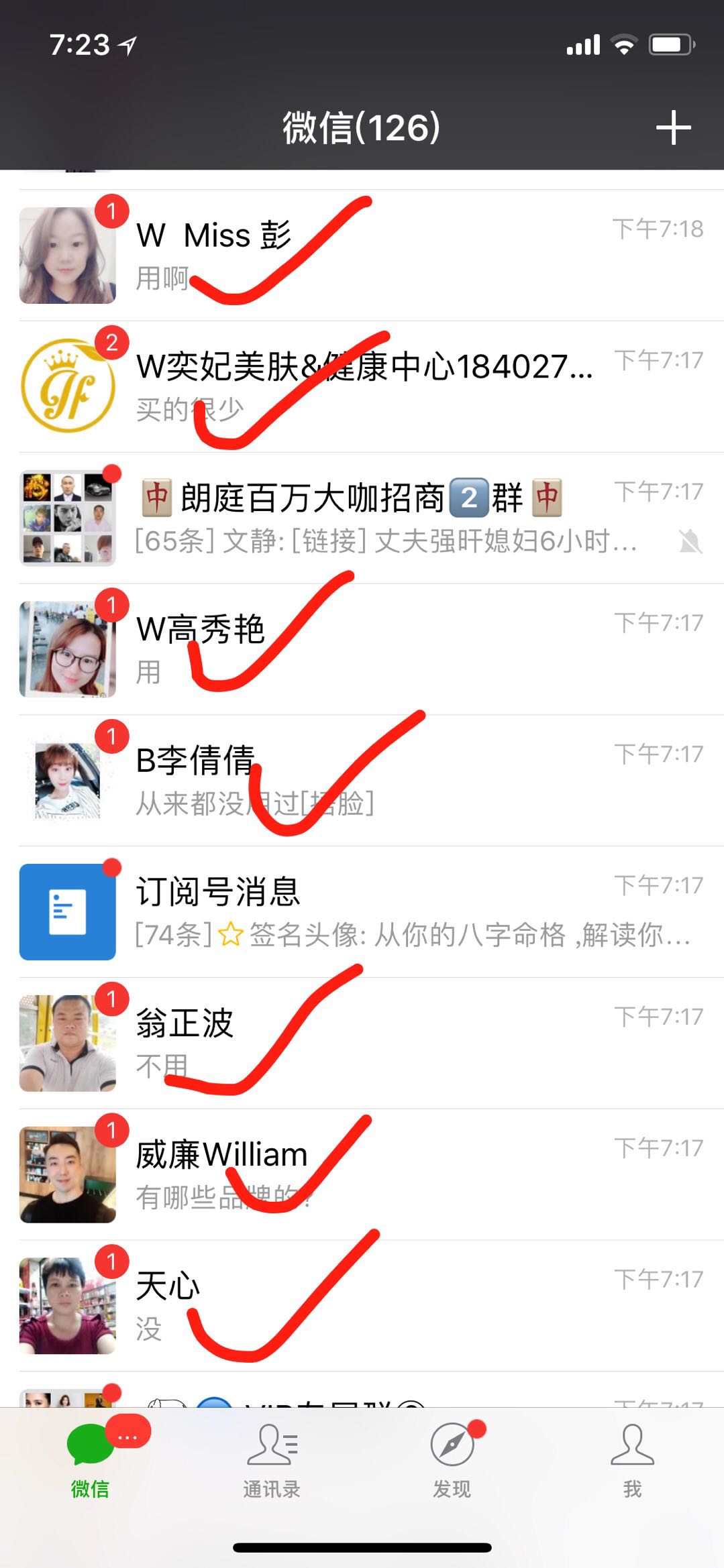This screenshot has width=724, height=1568.
Task: Switch to the 发现 discover tab
Action: tap(452, 1462)
